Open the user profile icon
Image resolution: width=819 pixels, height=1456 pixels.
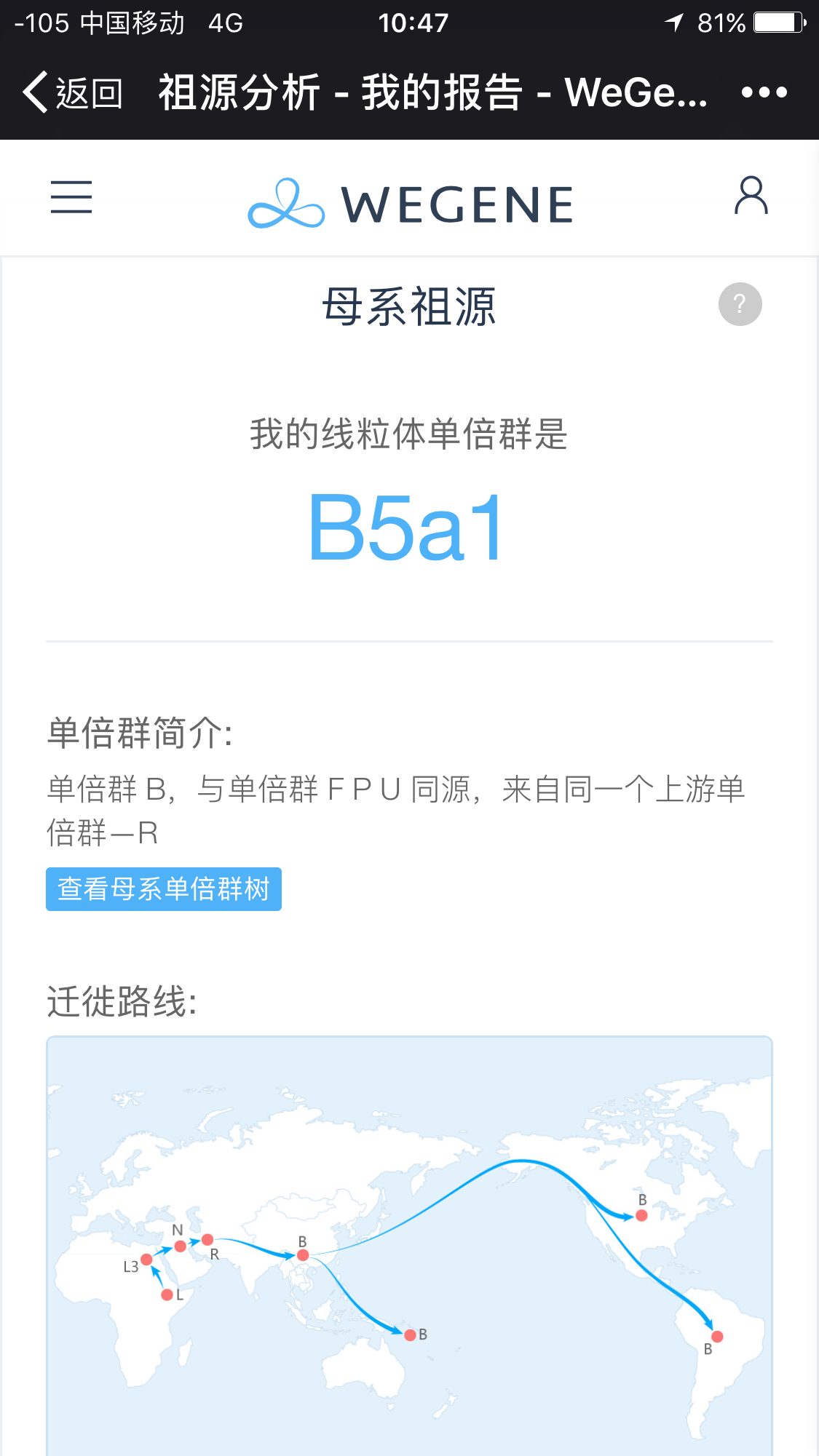(751, 196)
